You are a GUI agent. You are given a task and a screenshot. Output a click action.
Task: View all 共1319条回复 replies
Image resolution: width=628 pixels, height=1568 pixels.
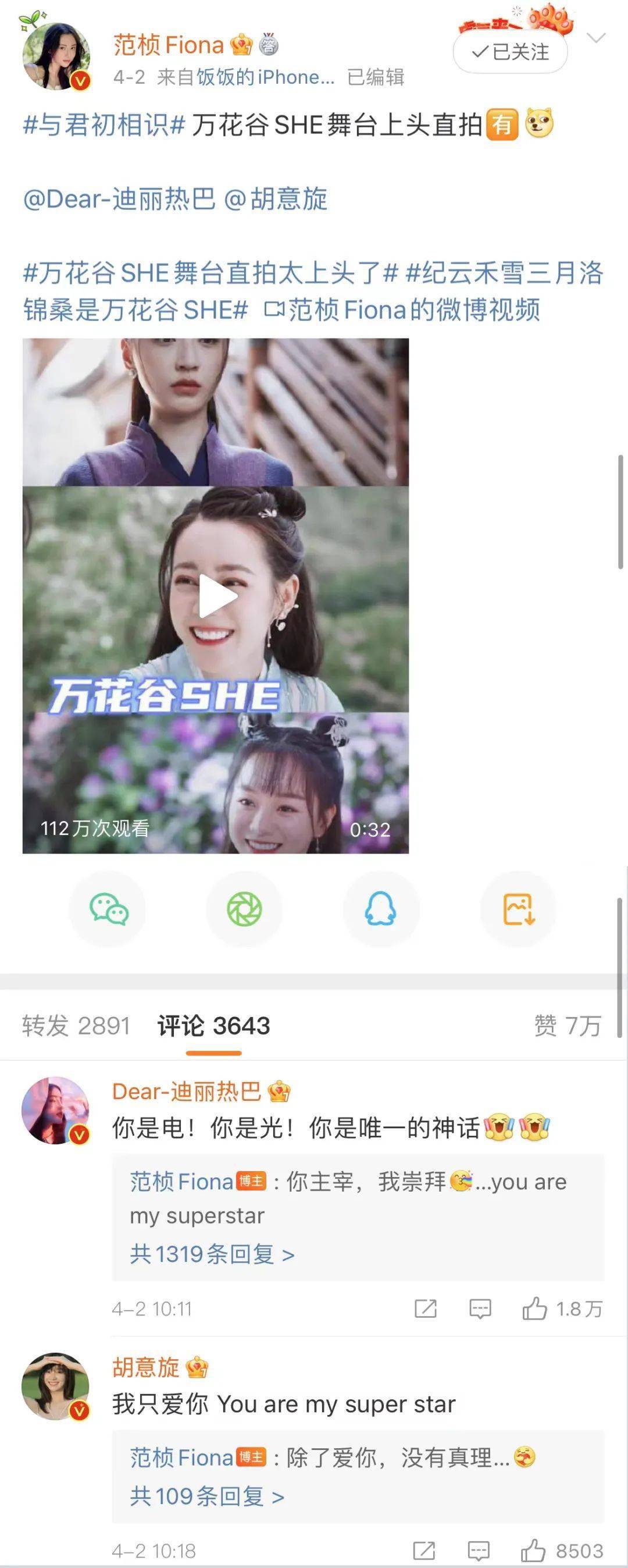tap(212, 1254)
